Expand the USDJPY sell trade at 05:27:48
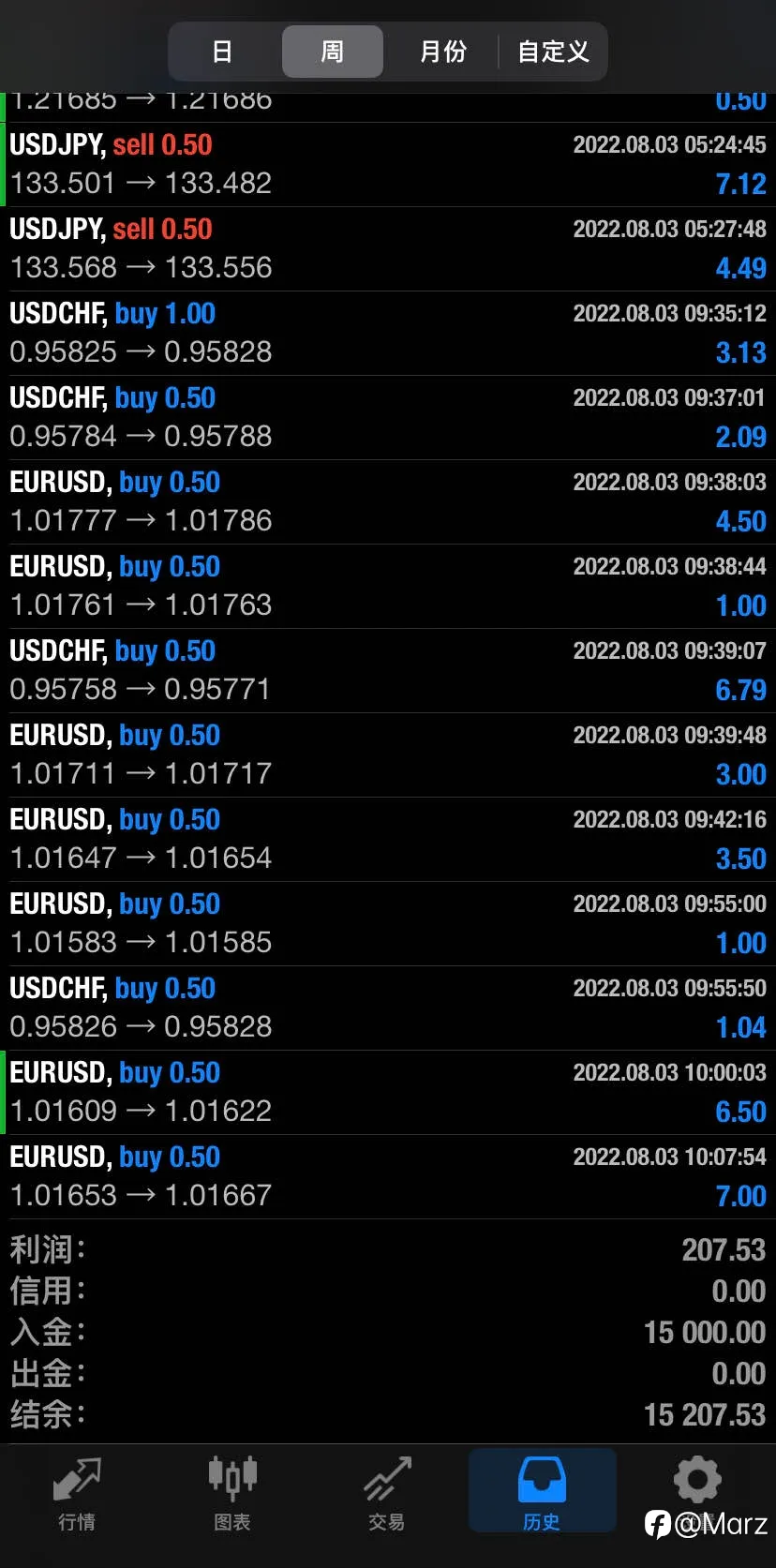Screen dimensions: 776x1568 pos(388,249)
